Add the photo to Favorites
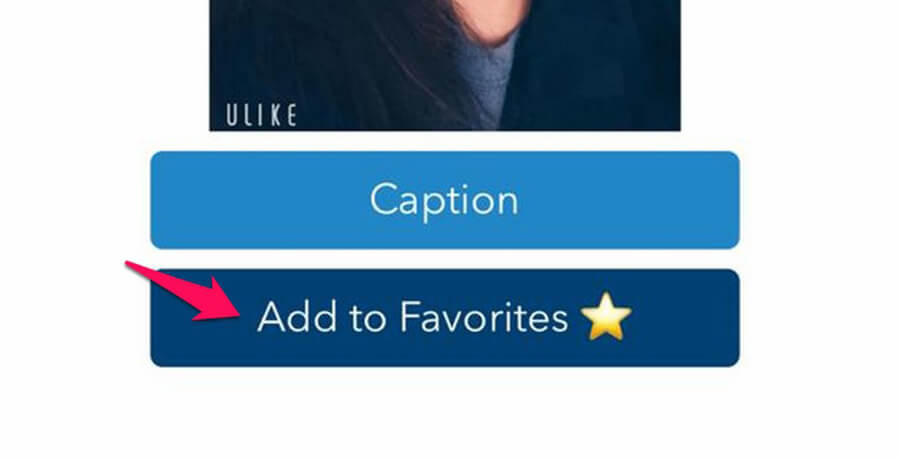Image resolution: width=900 pixels, height=459 pixels. pyautogui.click(x=444, y=318)
